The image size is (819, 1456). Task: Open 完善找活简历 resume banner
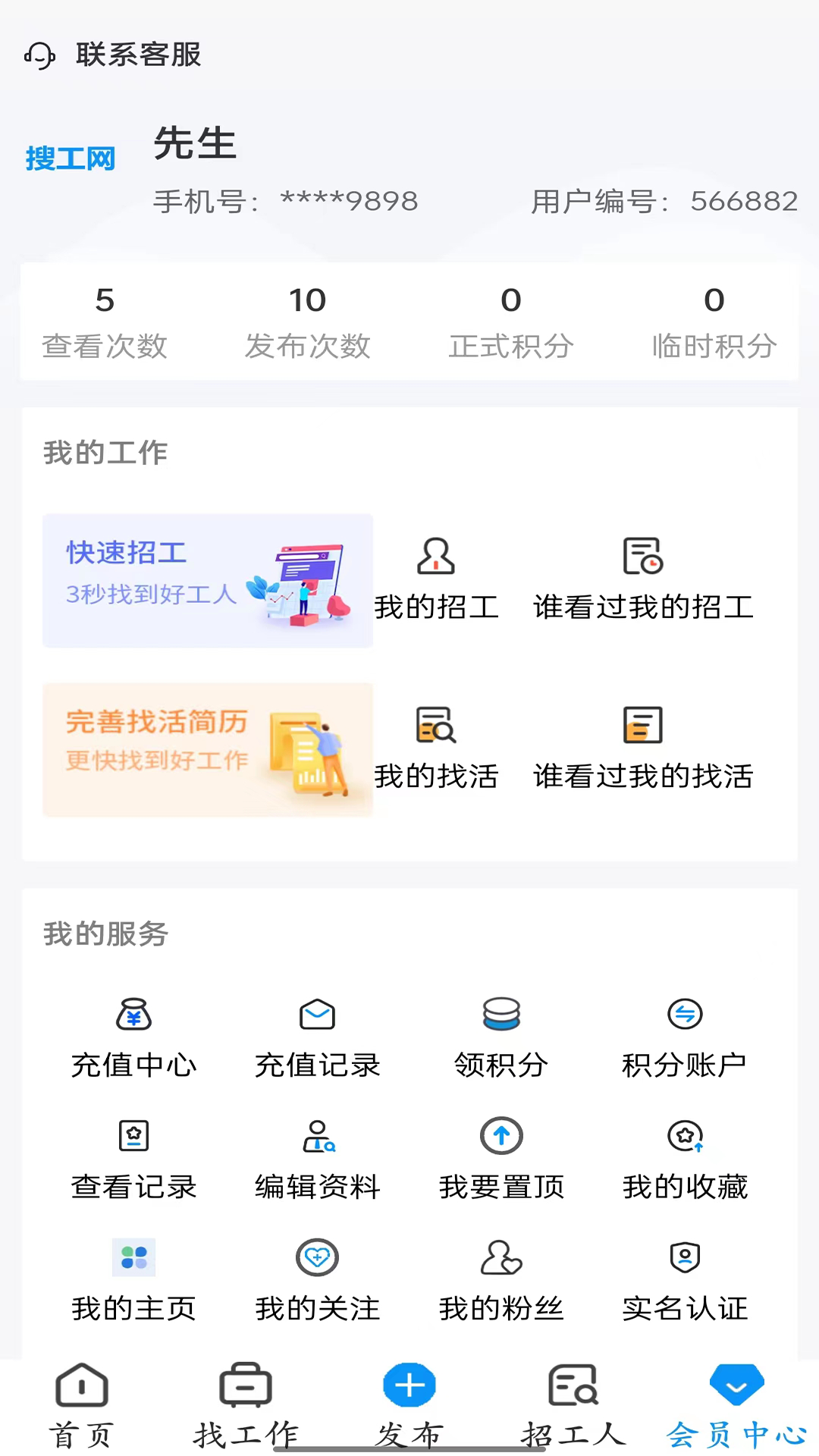[207, 750]
